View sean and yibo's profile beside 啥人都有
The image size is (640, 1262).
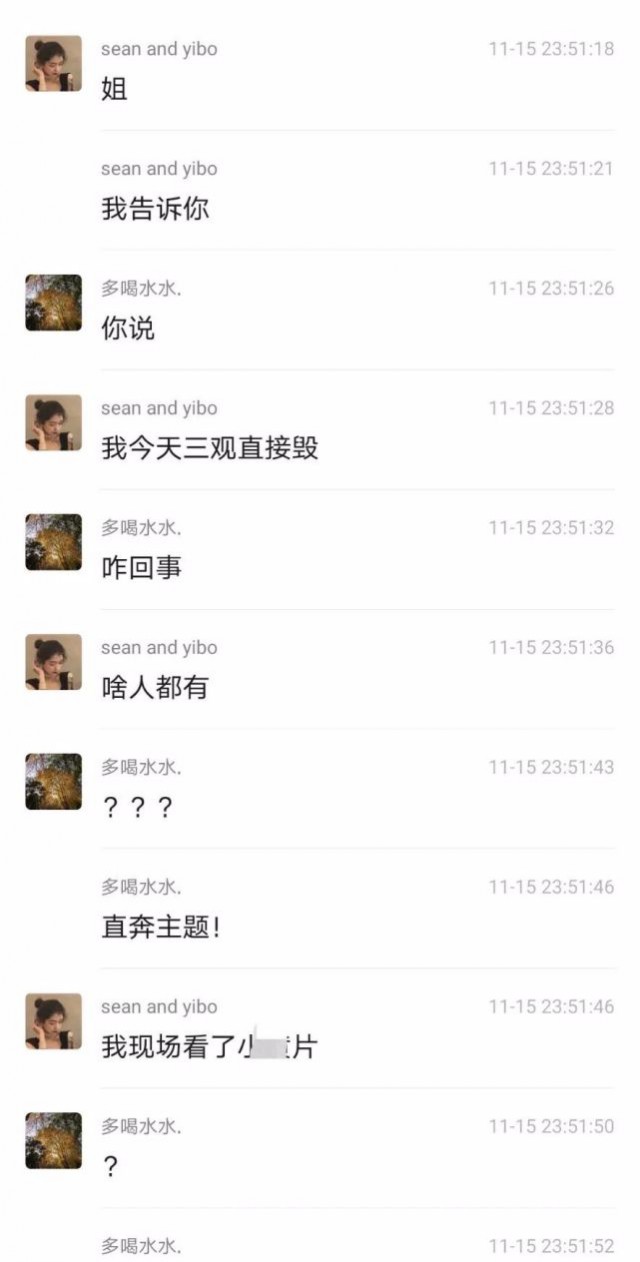pyautogui.click(x=53, y=662)
